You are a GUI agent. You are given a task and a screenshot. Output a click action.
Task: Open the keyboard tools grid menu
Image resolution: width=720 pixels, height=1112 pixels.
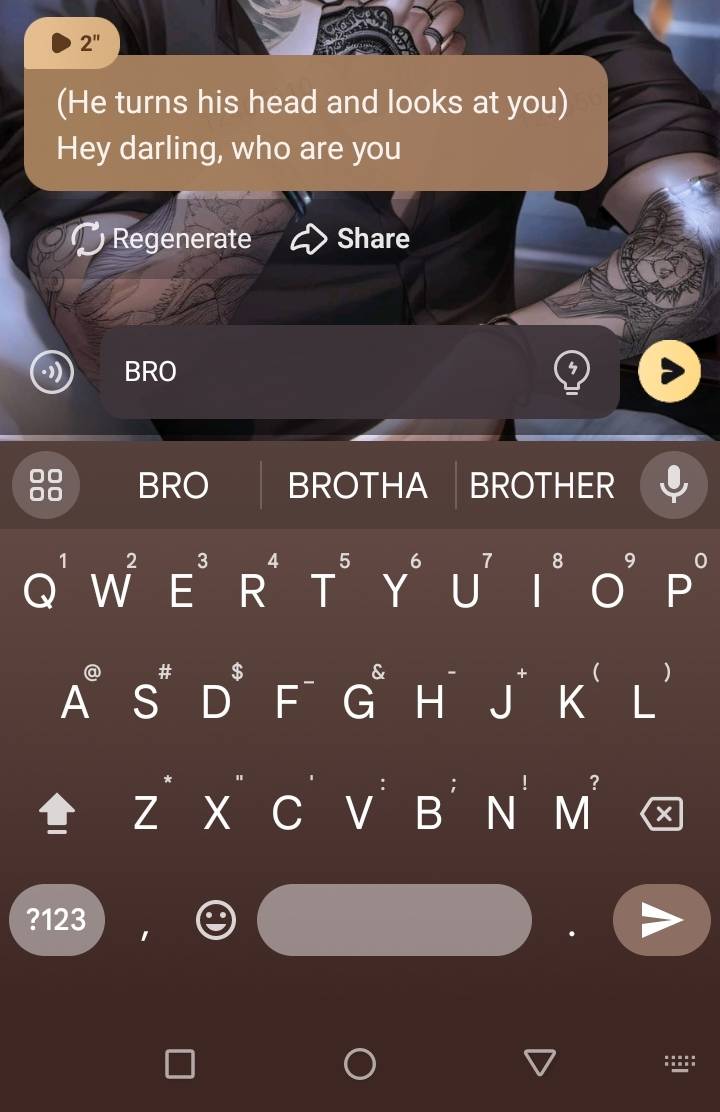[46, 485]
